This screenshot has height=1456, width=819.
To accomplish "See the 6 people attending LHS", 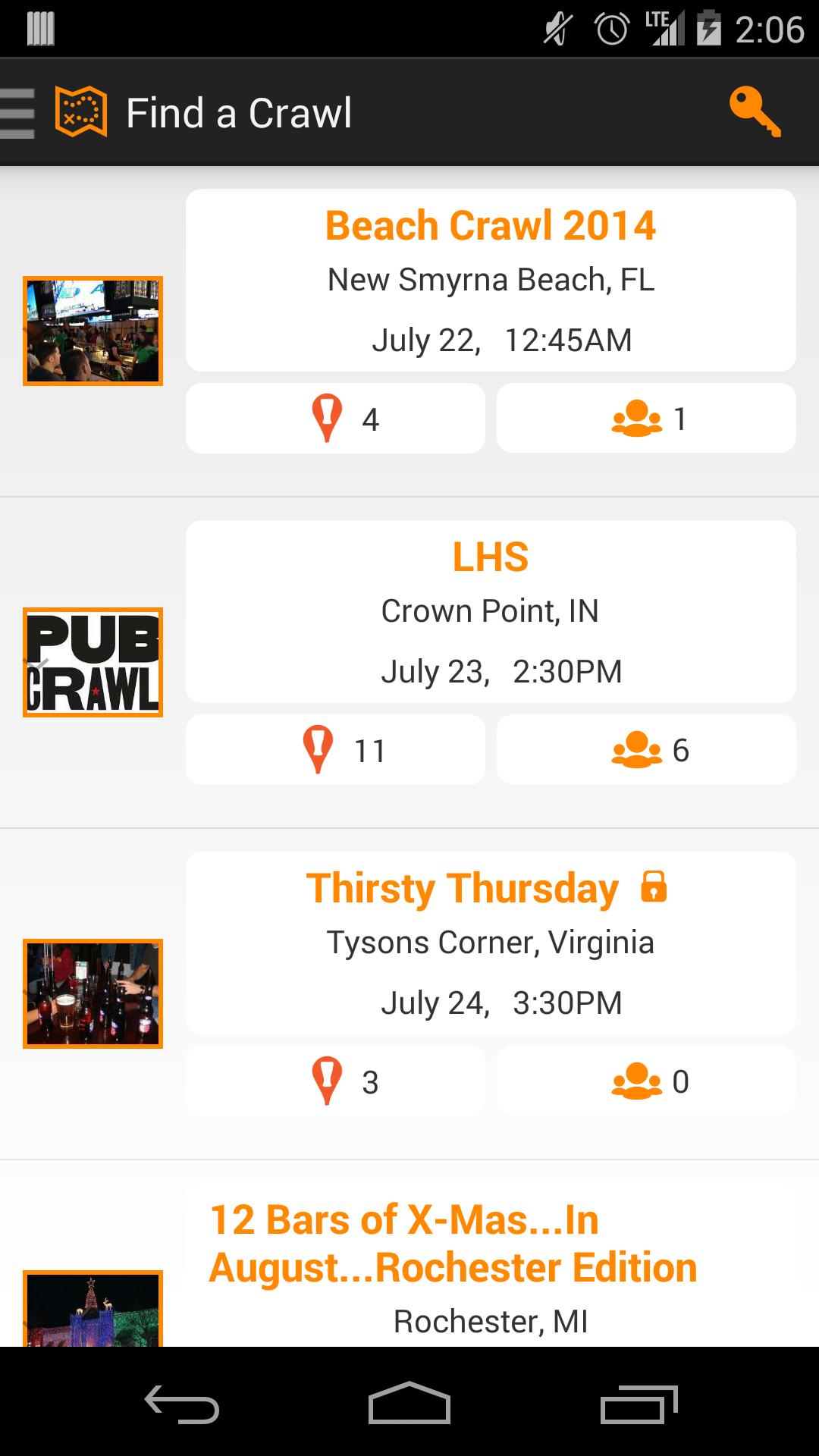I will [x=646, y=750].
